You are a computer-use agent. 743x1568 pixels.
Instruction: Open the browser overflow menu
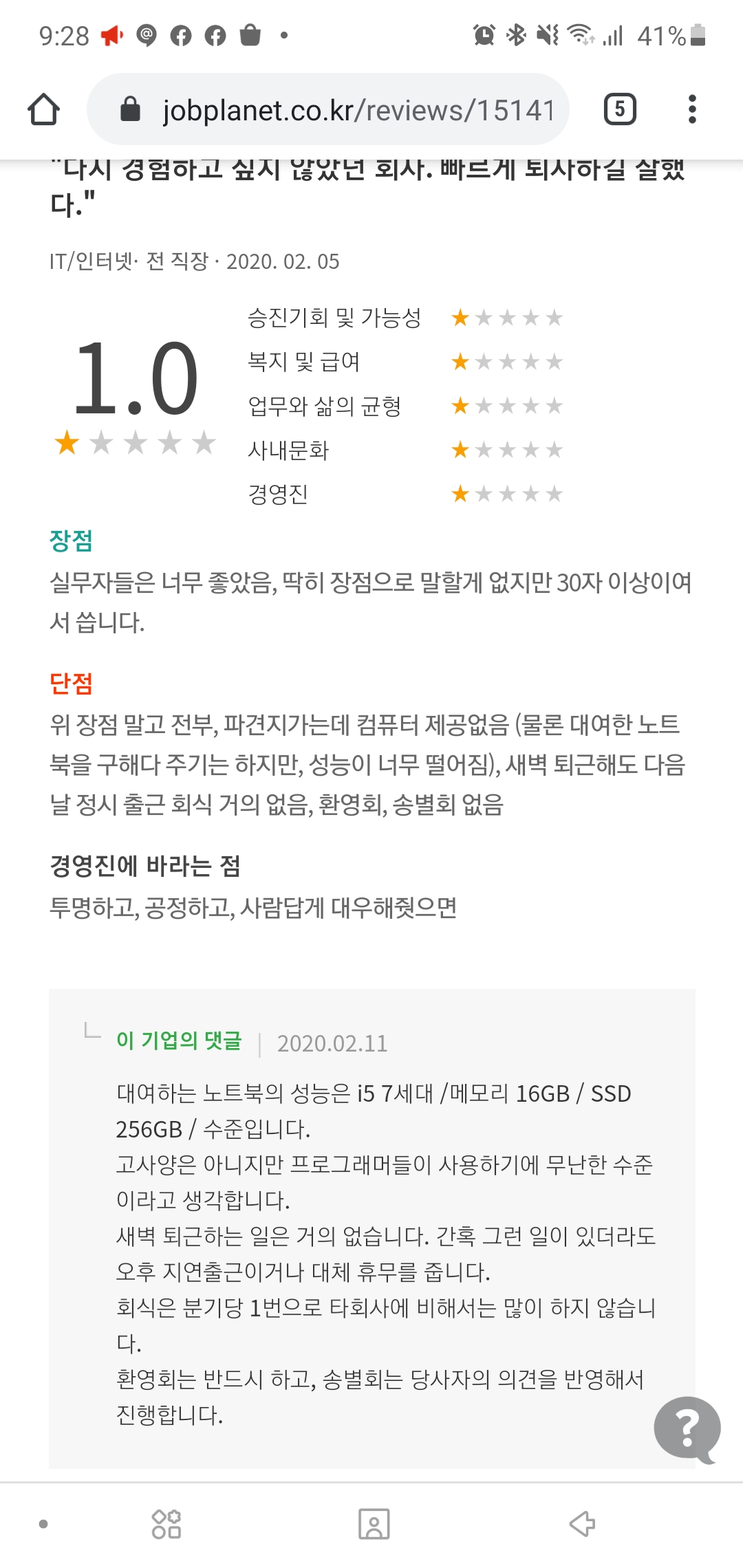pyautogui.click(x=692, y=109)
